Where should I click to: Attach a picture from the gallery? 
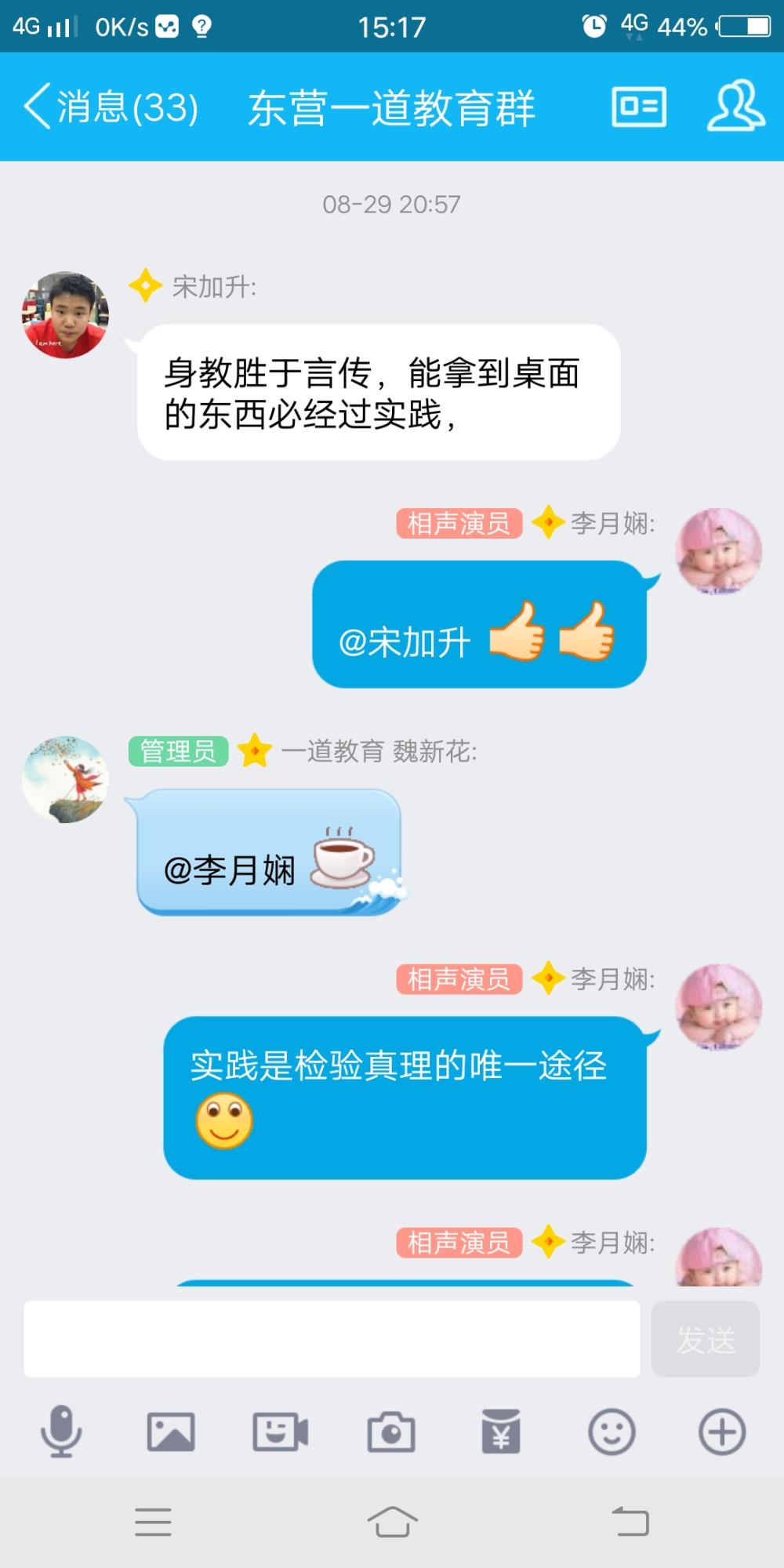[x=171, y=1432]
